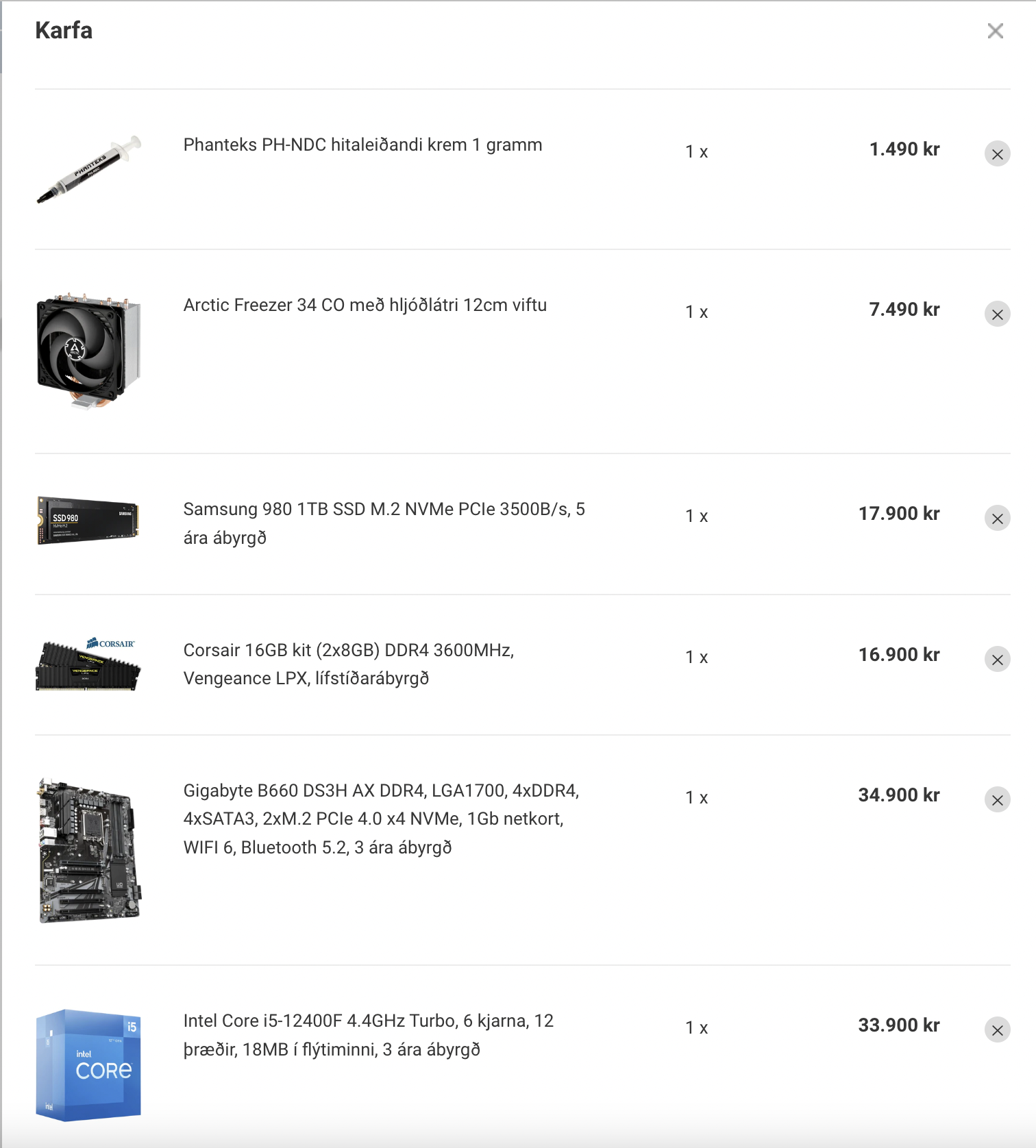Open the Phanteks PH-NDC product page

pyautogui.click(x=362, y=145)
